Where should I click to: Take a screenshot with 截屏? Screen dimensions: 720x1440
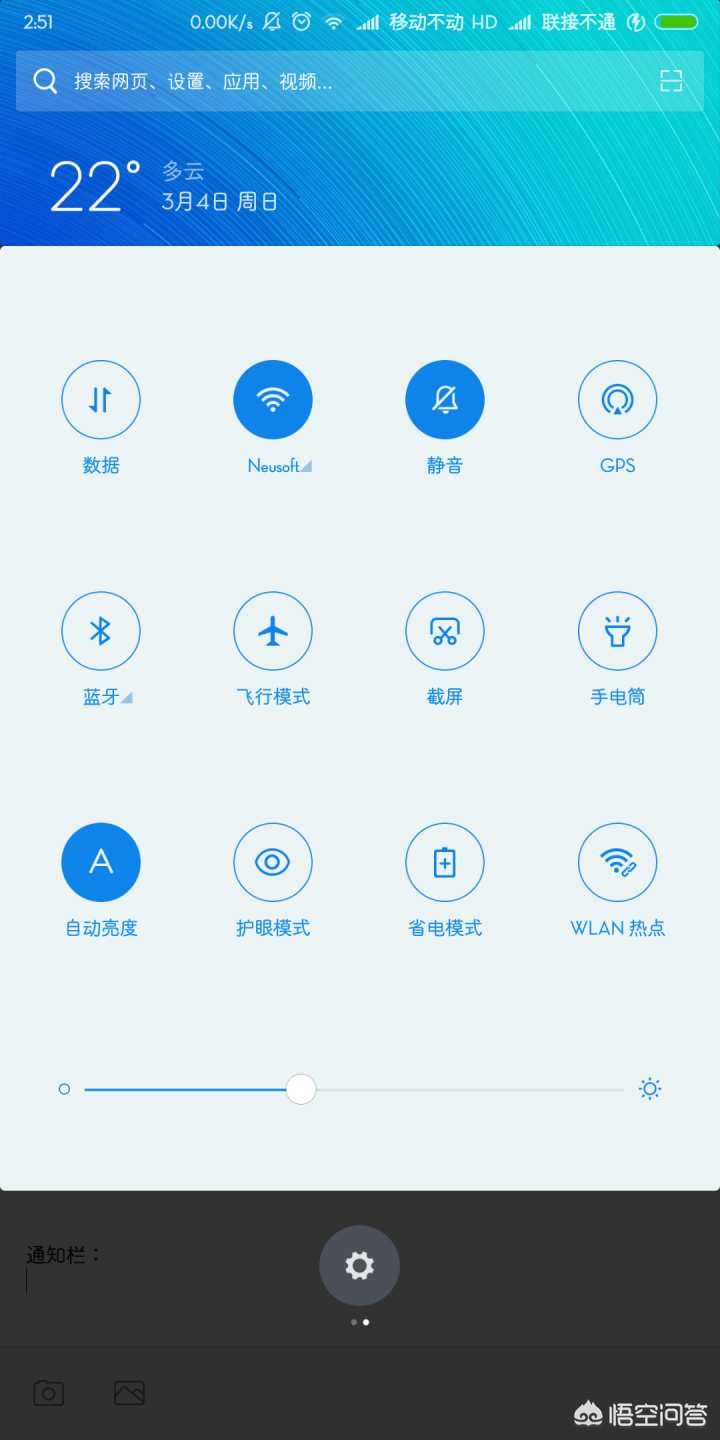pyautogui.click(x=445, y=631)
